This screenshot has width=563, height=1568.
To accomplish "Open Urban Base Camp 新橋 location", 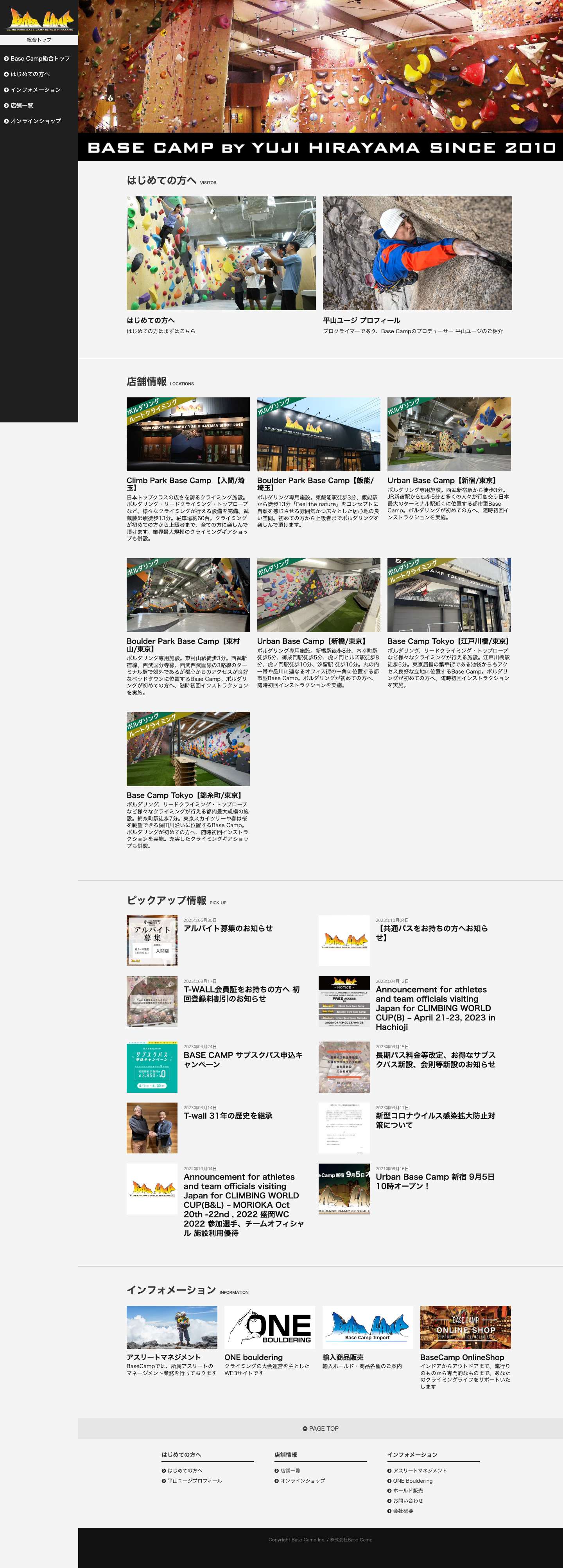I will 318,595.
